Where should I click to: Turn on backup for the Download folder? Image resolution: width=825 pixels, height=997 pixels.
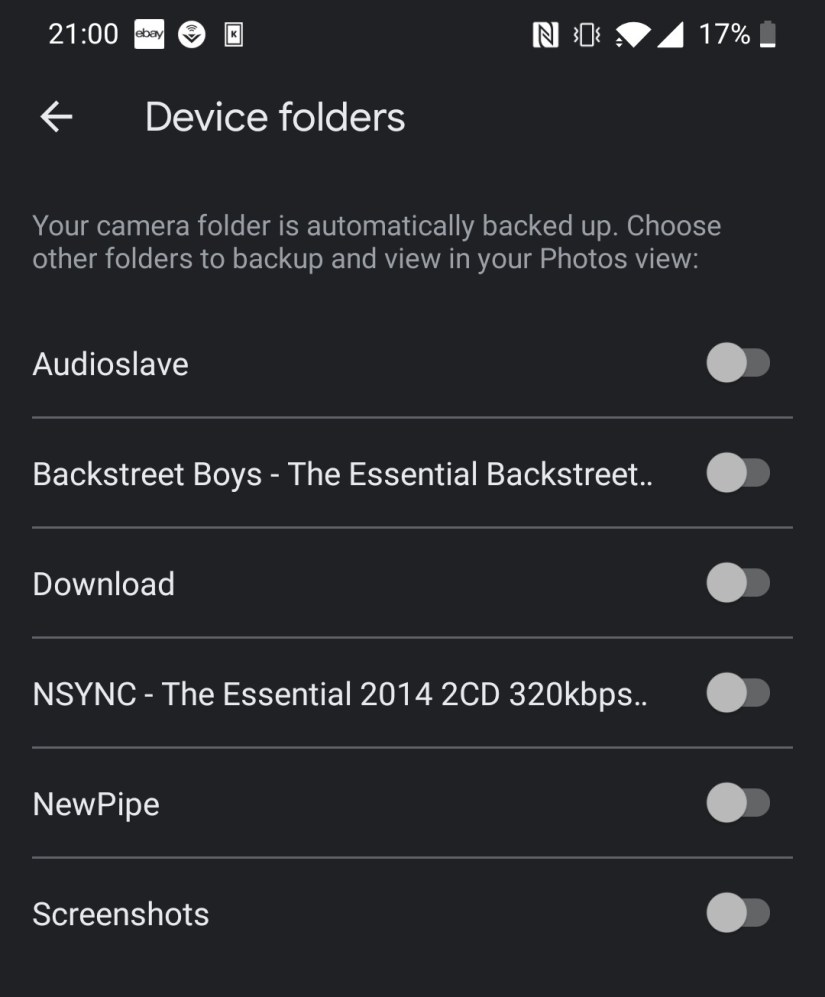click(738, 583)
